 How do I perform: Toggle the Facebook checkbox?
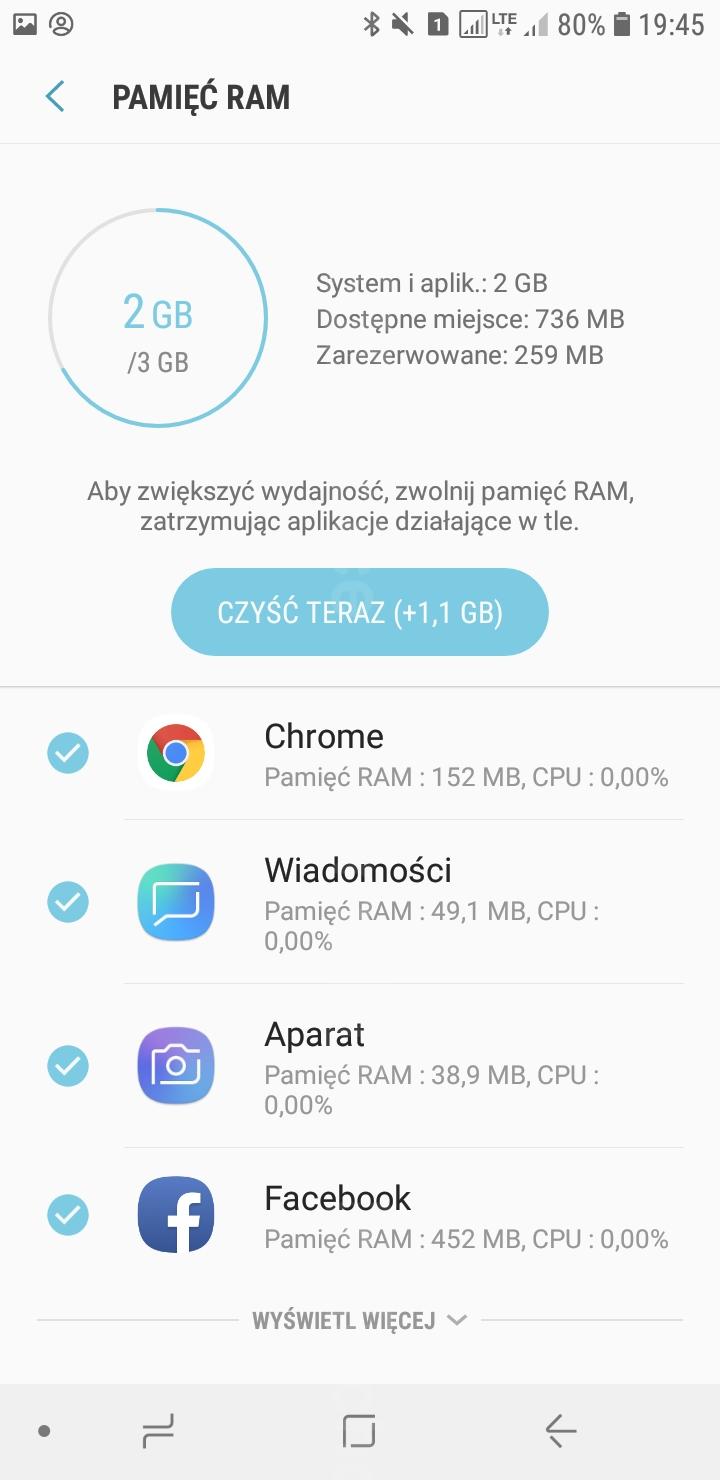click(68, 1215)
